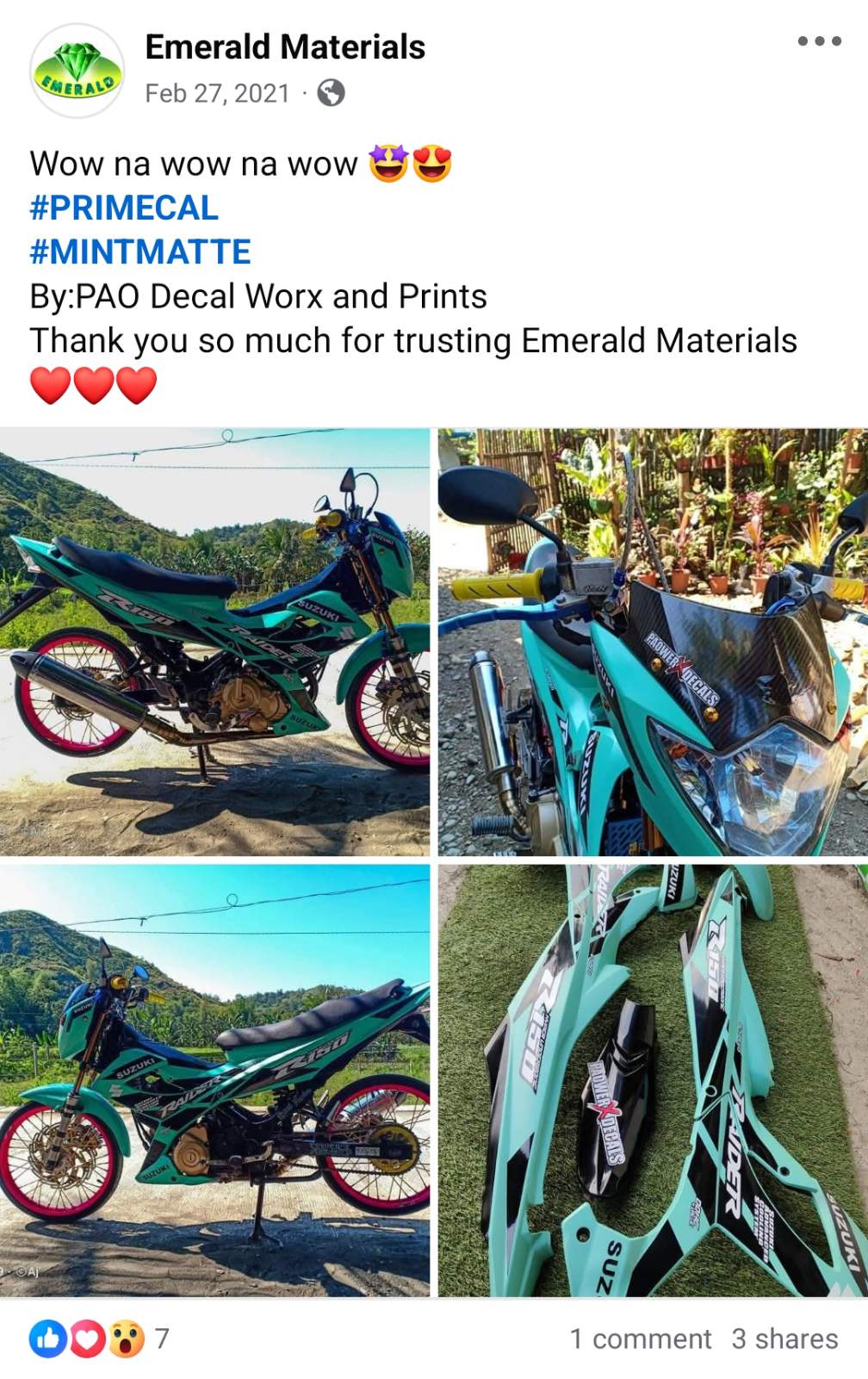Open the headlight close-up photo
The width and height of the screenshot is (868, 1379).
[653, 642]
